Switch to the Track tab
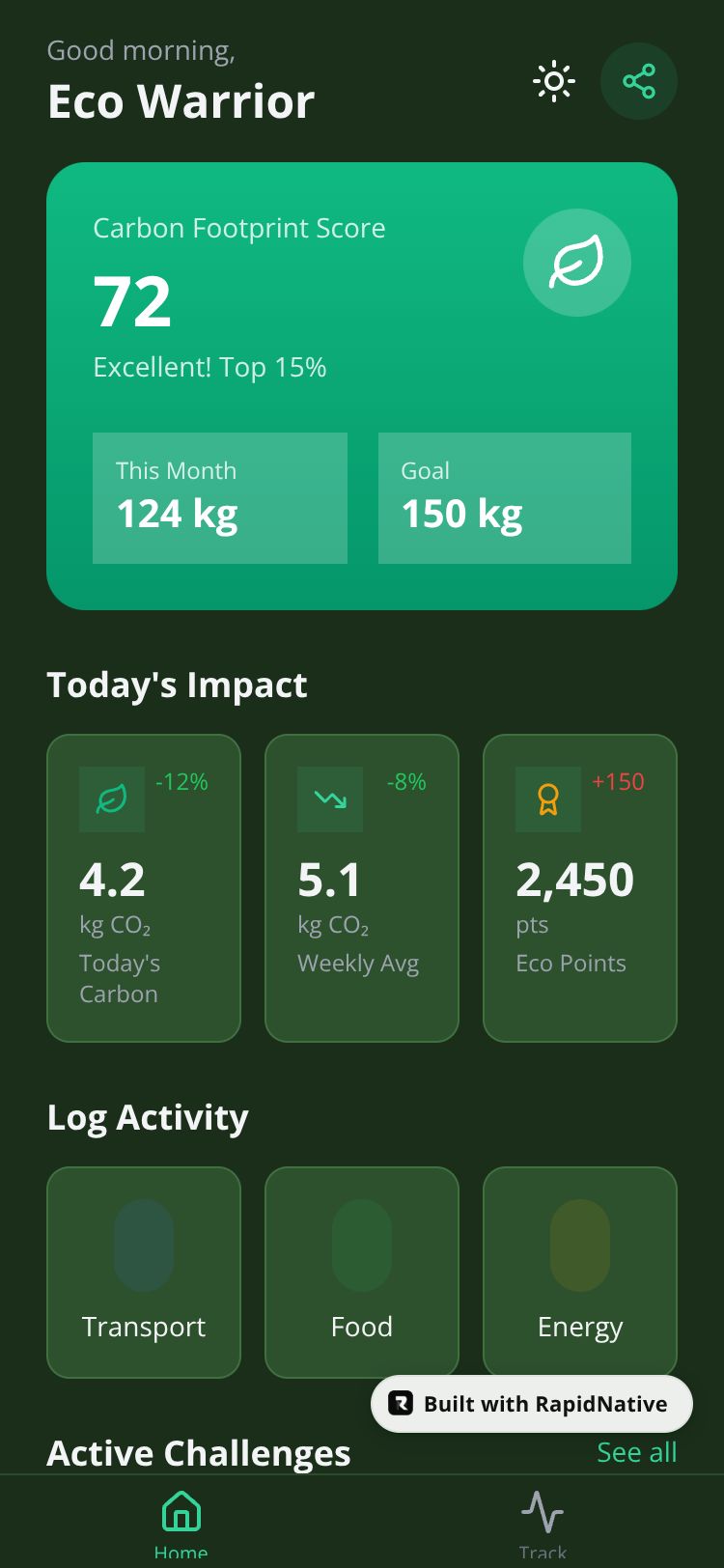 point(543,1522)
